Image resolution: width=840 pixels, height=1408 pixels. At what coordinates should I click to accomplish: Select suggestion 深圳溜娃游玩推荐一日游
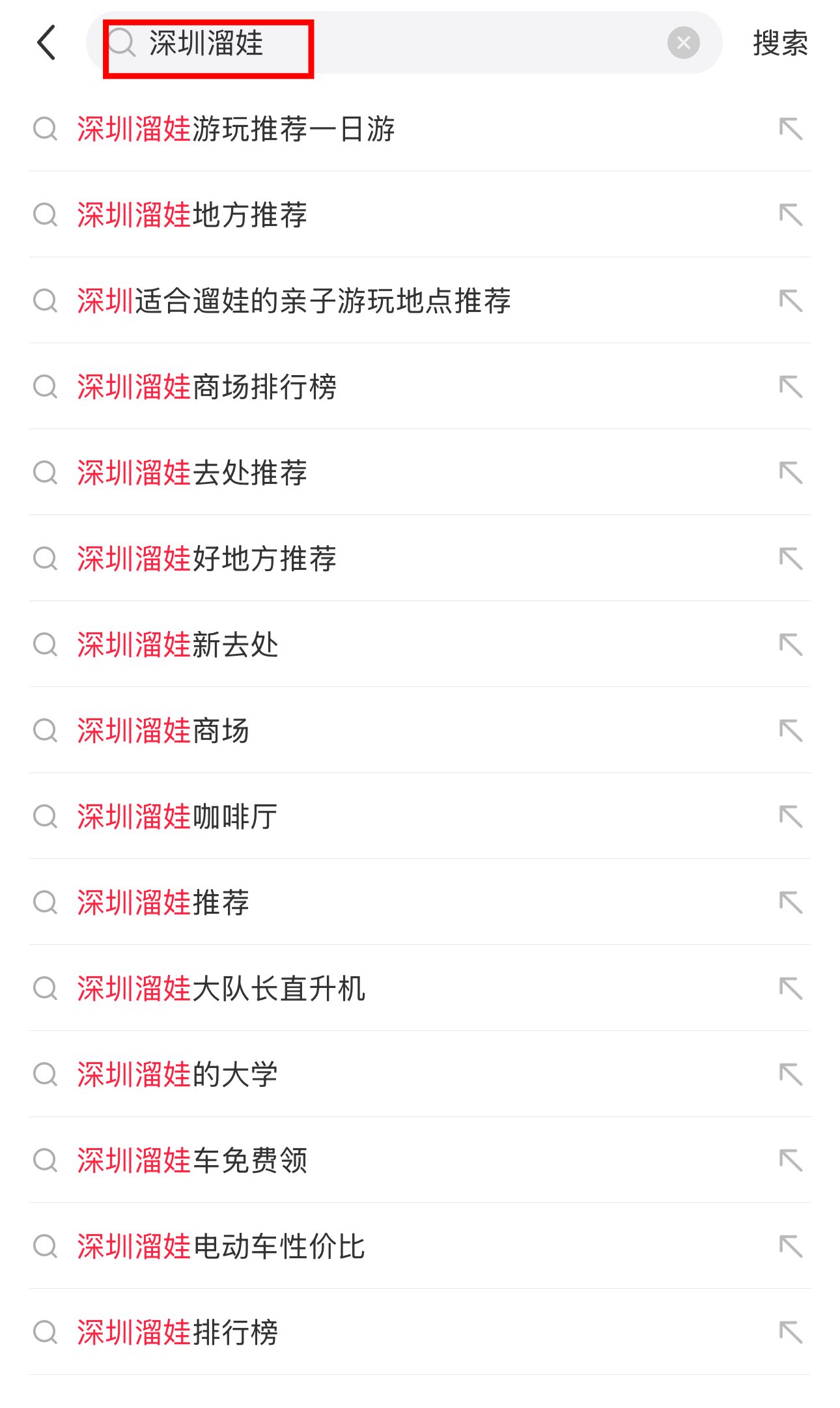[x=236, y=129]
